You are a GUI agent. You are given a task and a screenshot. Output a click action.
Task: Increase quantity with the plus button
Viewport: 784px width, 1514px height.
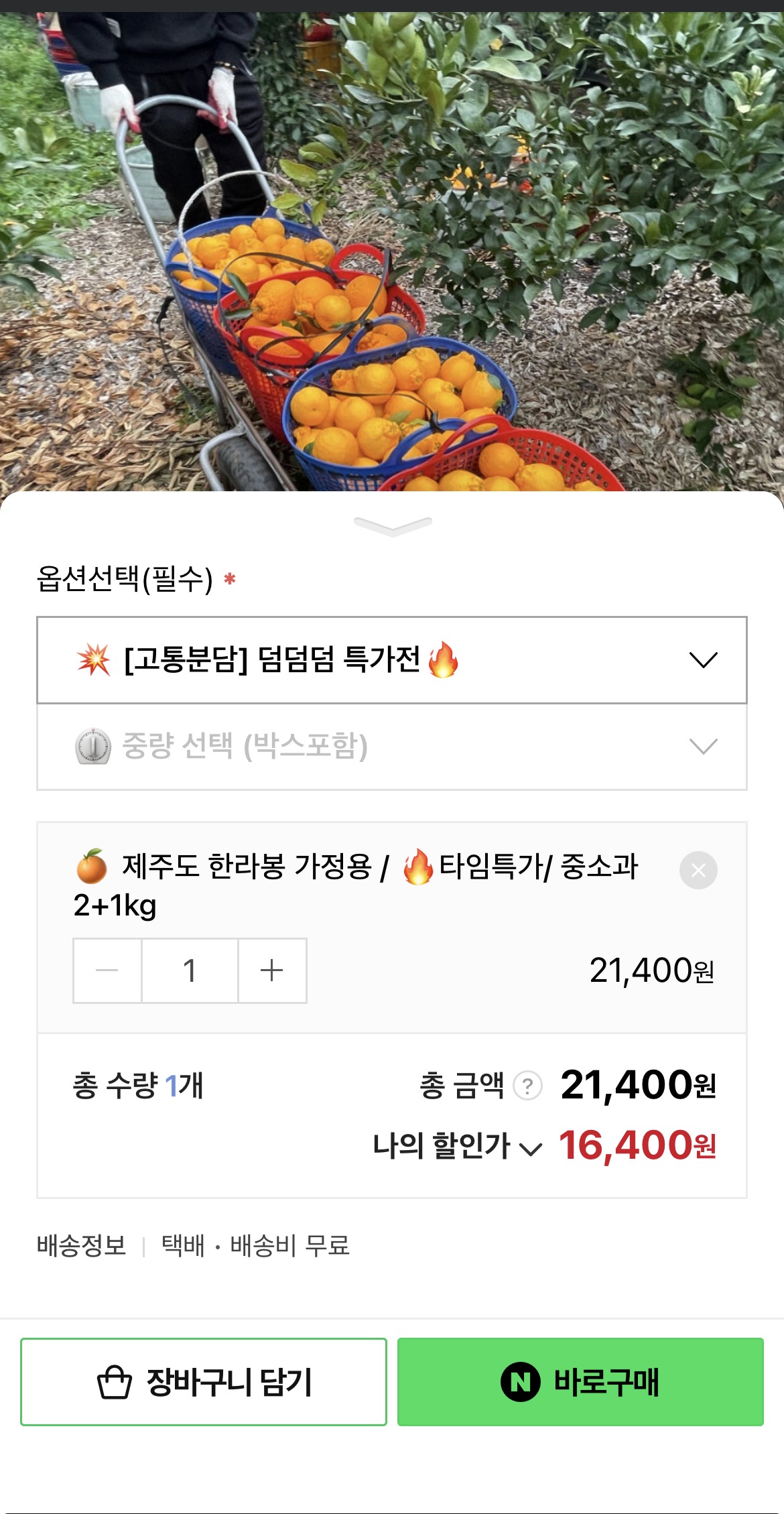click(x=271, y=971)
